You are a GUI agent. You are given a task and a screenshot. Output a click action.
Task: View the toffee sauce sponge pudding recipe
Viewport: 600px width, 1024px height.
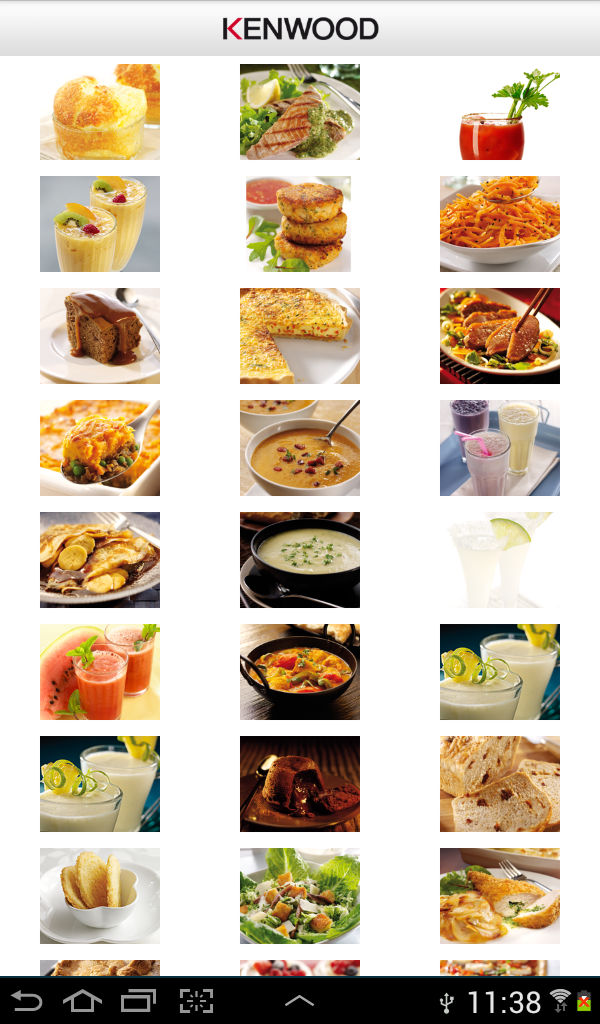click(100, 336)
